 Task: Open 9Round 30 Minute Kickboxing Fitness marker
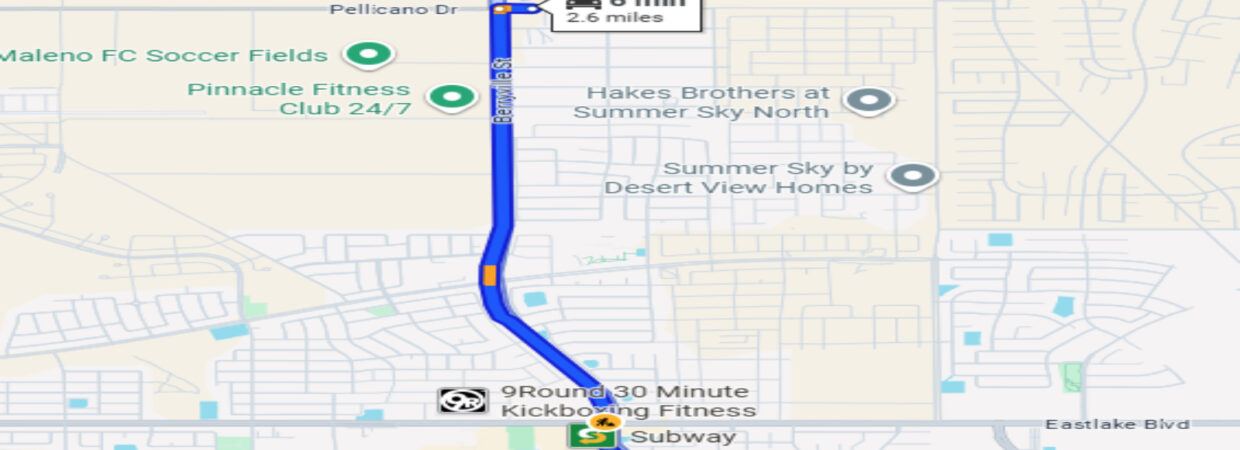463,401
